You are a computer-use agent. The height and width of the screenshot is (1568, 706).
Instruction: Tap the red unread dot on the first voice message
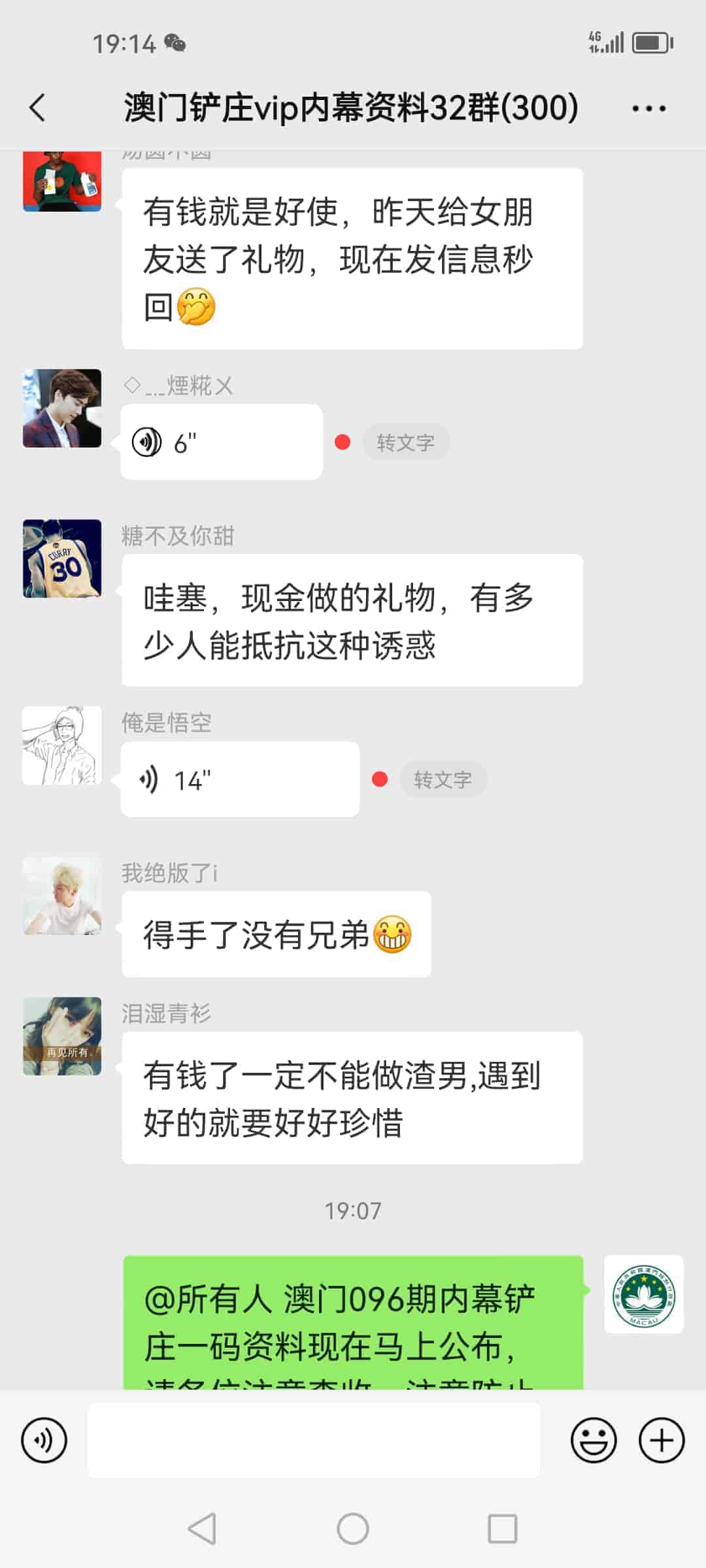click(343, 441)
